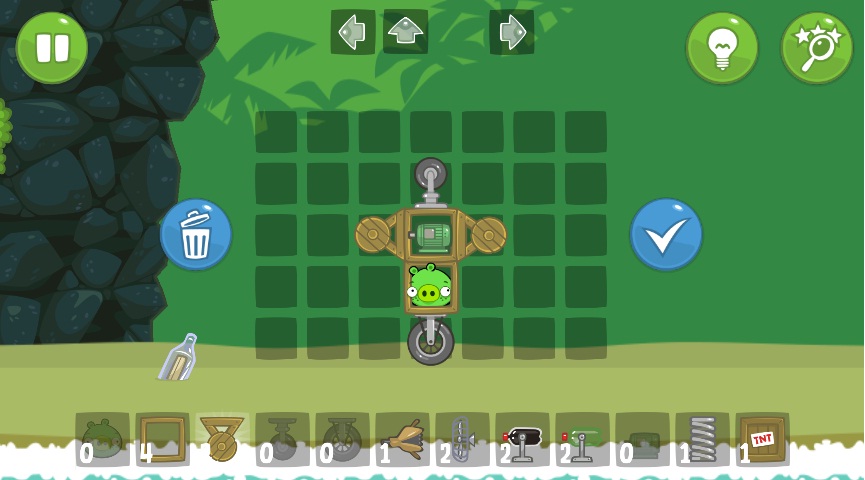Open the magic wand mechanic helper
865x480 pixels.
click(816, 47)
